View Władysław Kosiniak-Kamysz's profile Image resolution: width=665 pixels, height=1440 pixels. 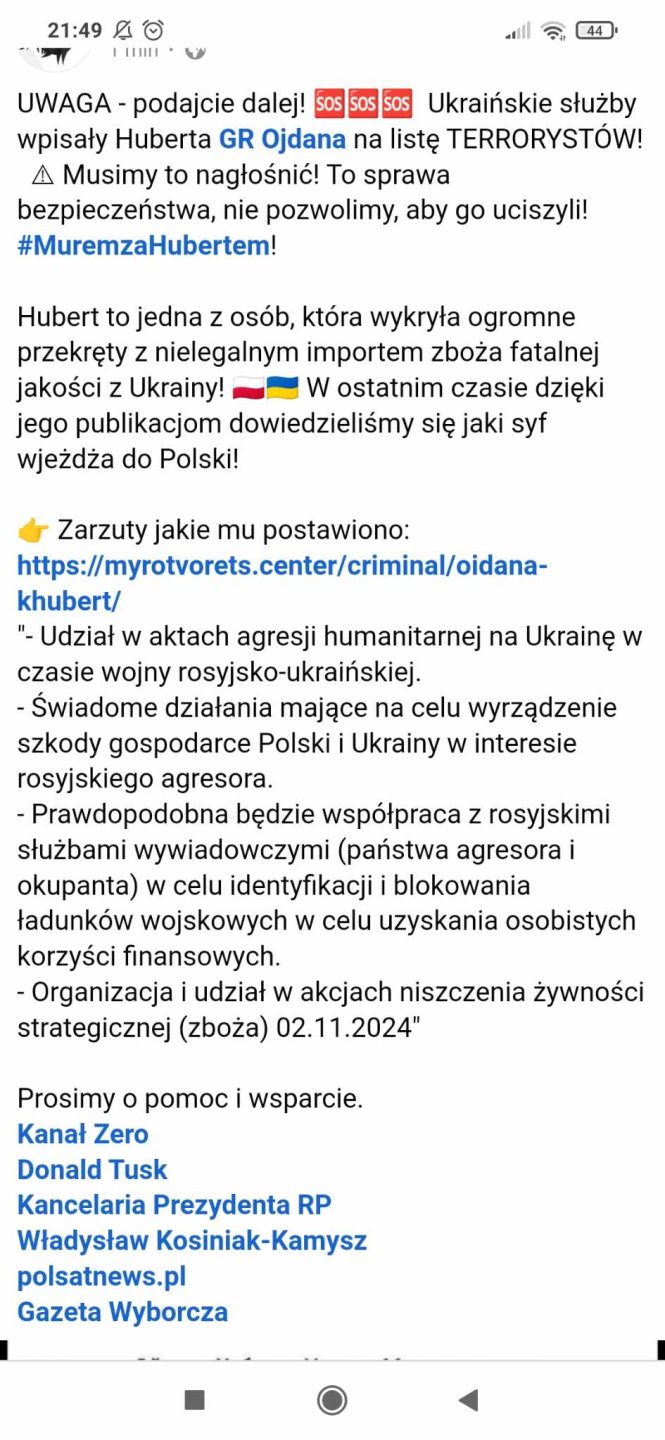click(192, 1240)
